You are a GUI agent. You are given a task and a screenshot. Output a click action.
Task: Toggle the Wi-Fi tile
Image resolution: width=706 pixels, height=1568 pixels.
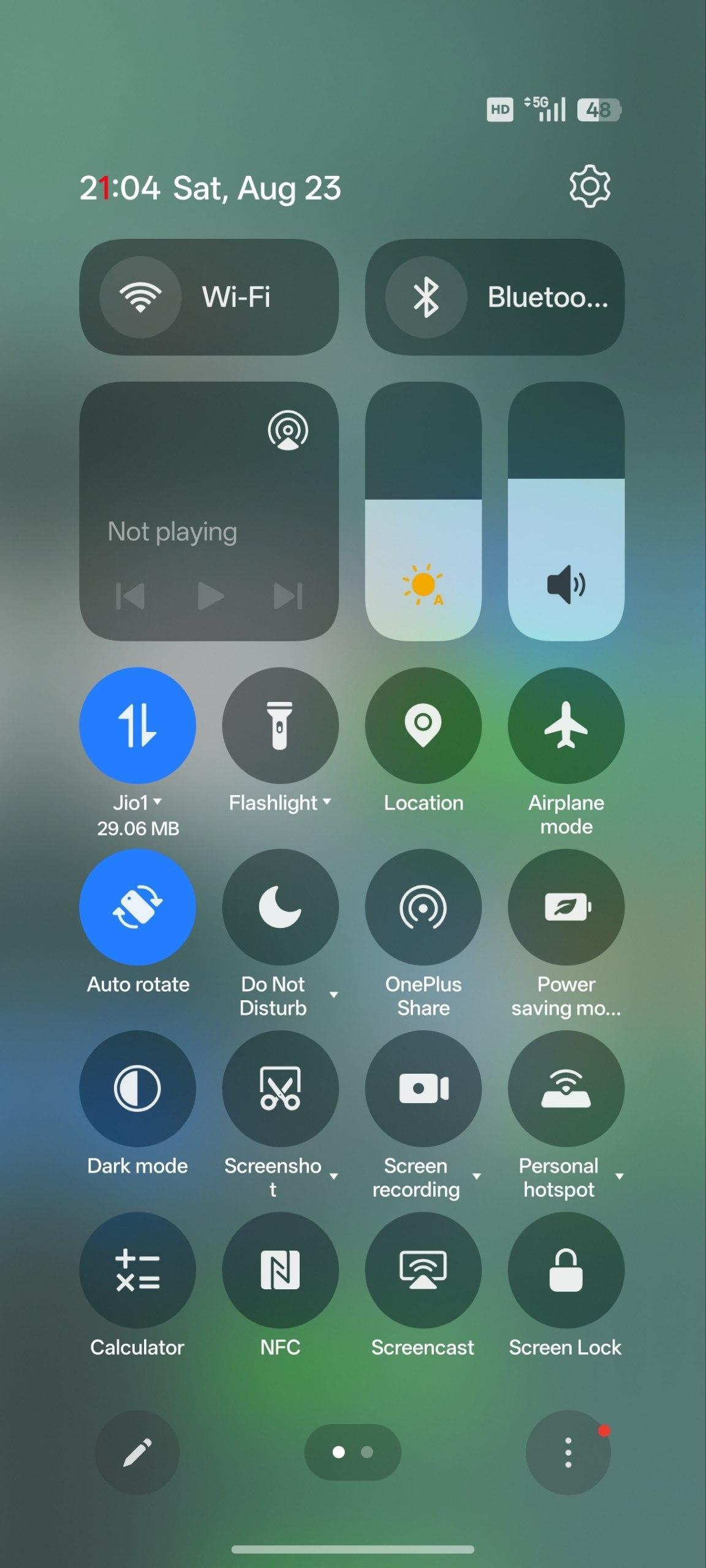click(209, 297)
